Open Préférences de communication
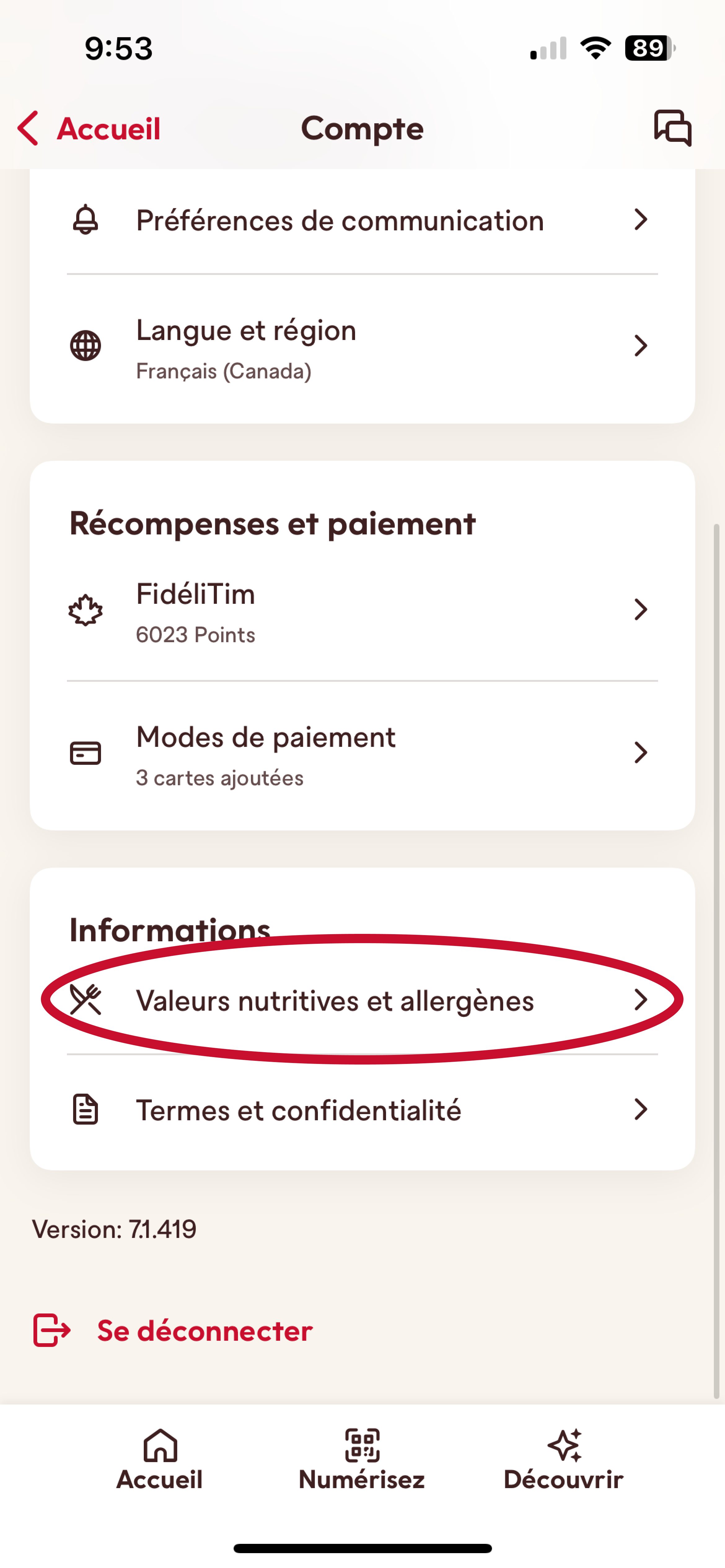 pos(362,220)
